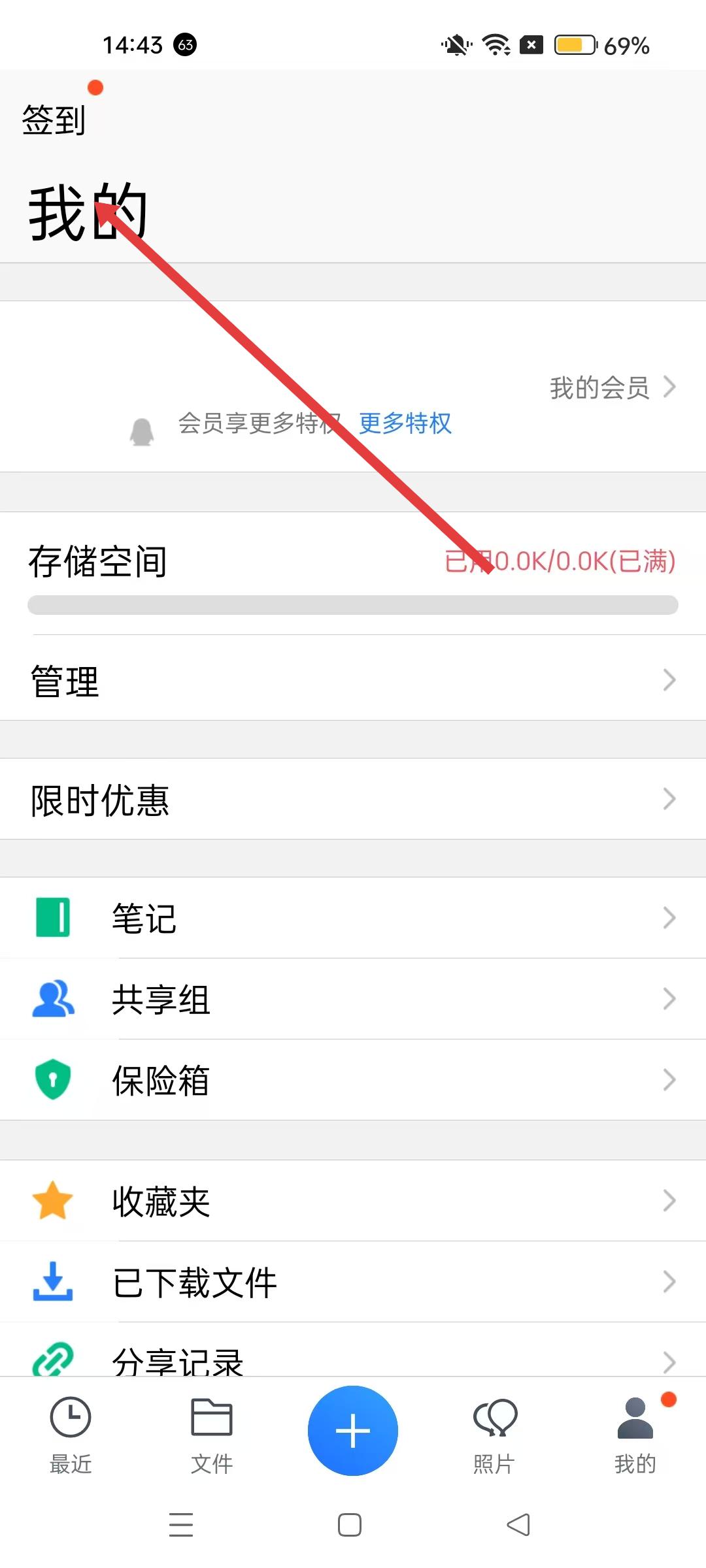This screenshot has height=1568, width=706.
Task: Open 已下载文件 downloaded files
Action: pos(353,1282)
